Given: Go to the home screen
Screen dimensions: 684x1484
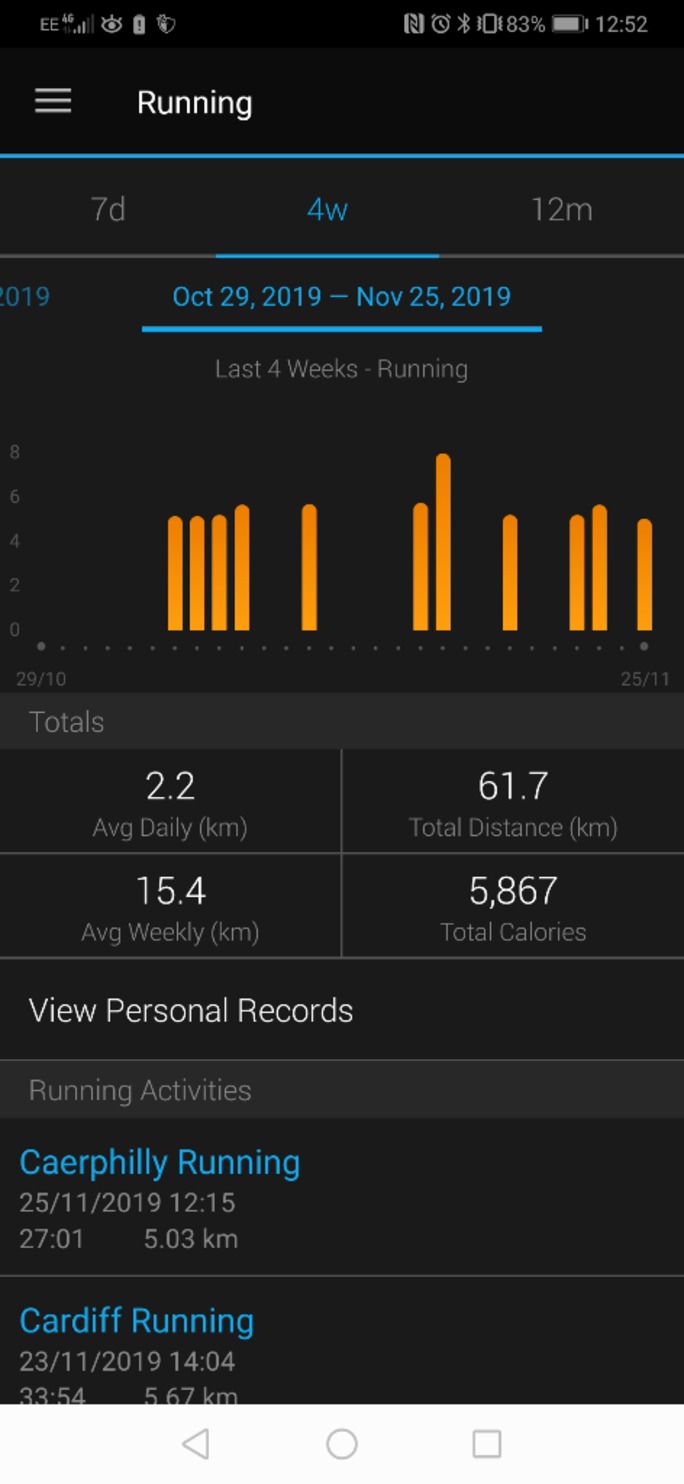Looking at the screenshot, I should (x=342, y=1444).
